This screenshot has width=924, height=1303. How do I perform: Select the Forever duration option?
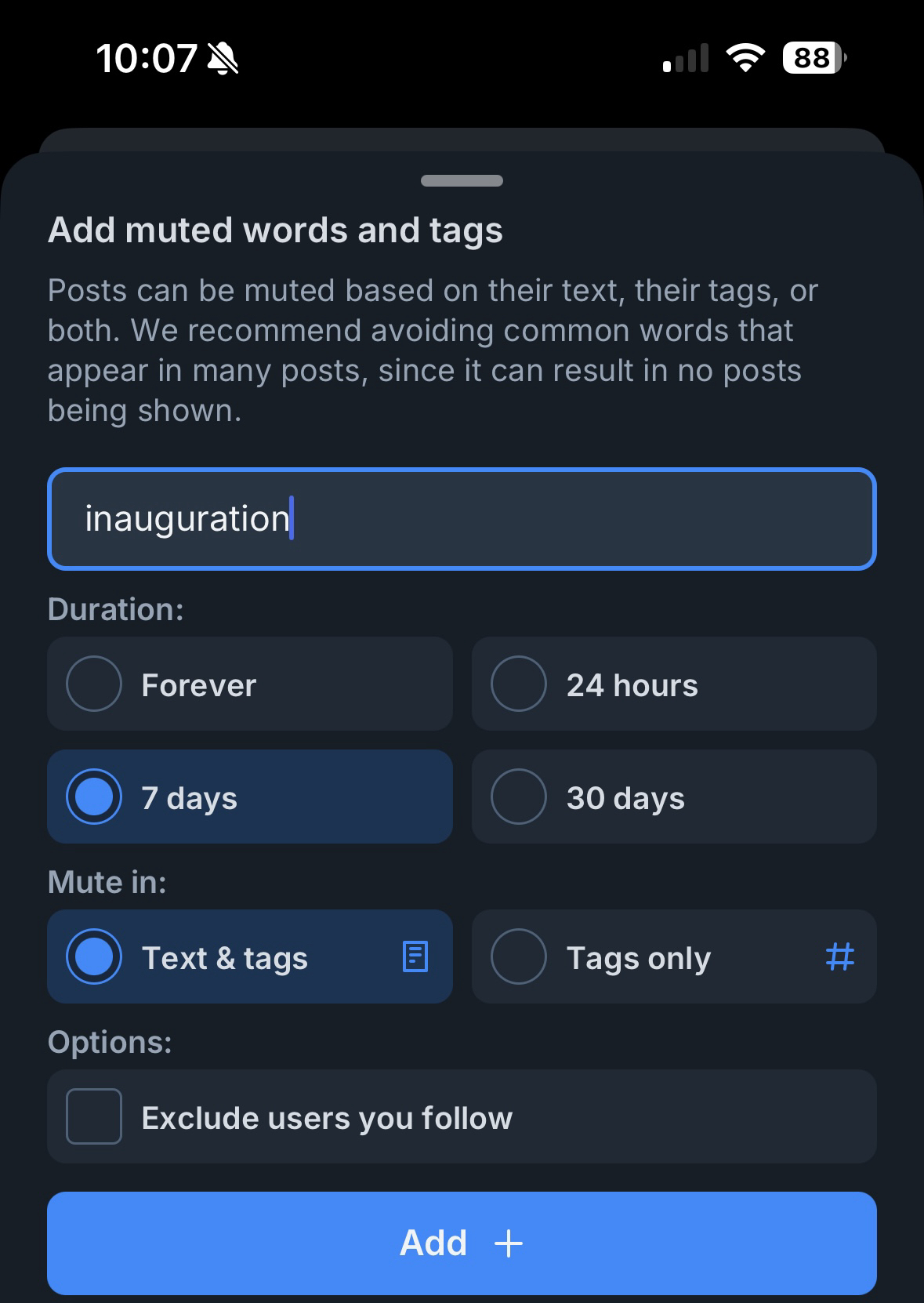[249, 684]
